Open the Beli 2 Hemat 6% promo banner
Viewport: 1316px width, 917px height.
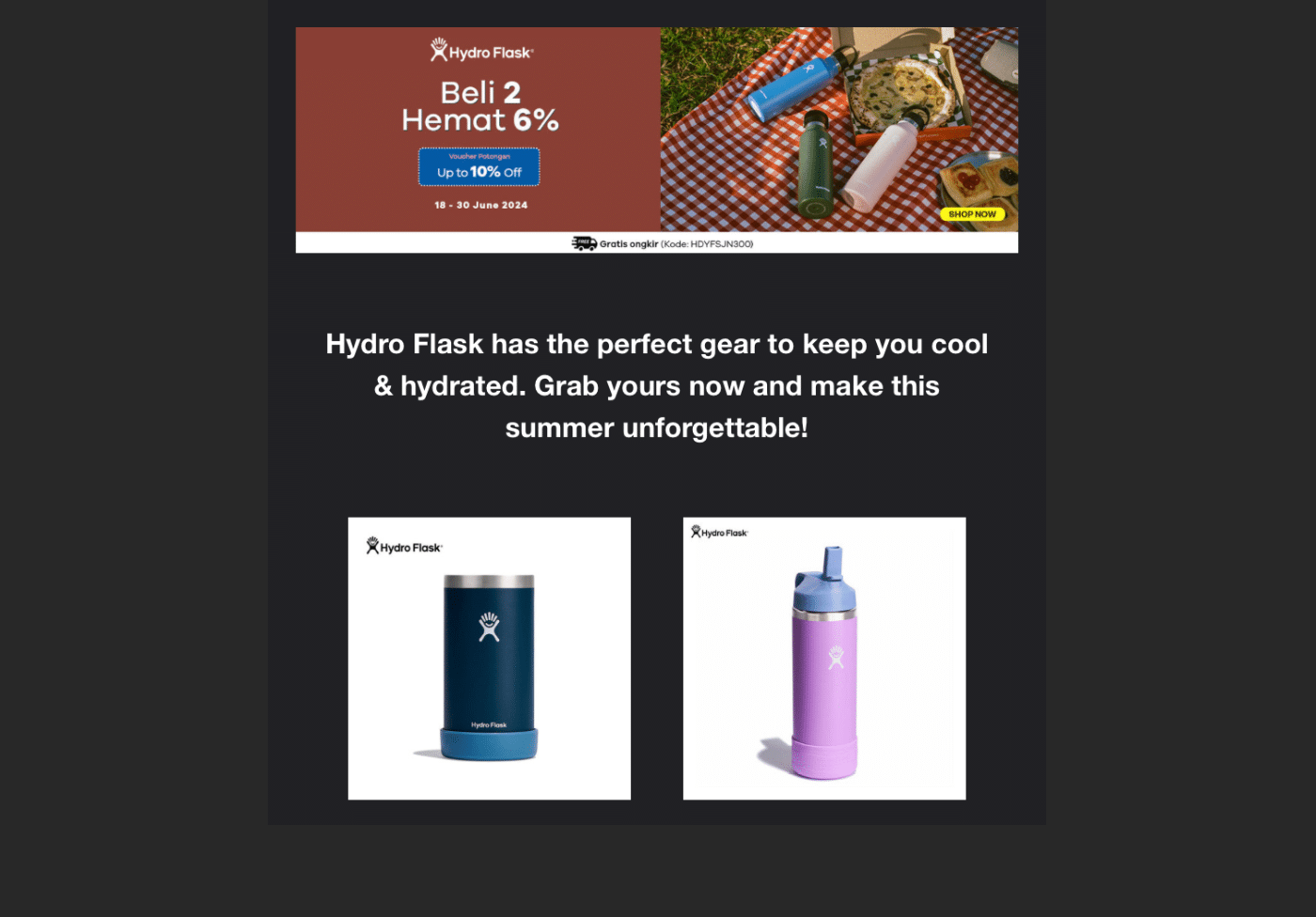(x=656, y=139)
